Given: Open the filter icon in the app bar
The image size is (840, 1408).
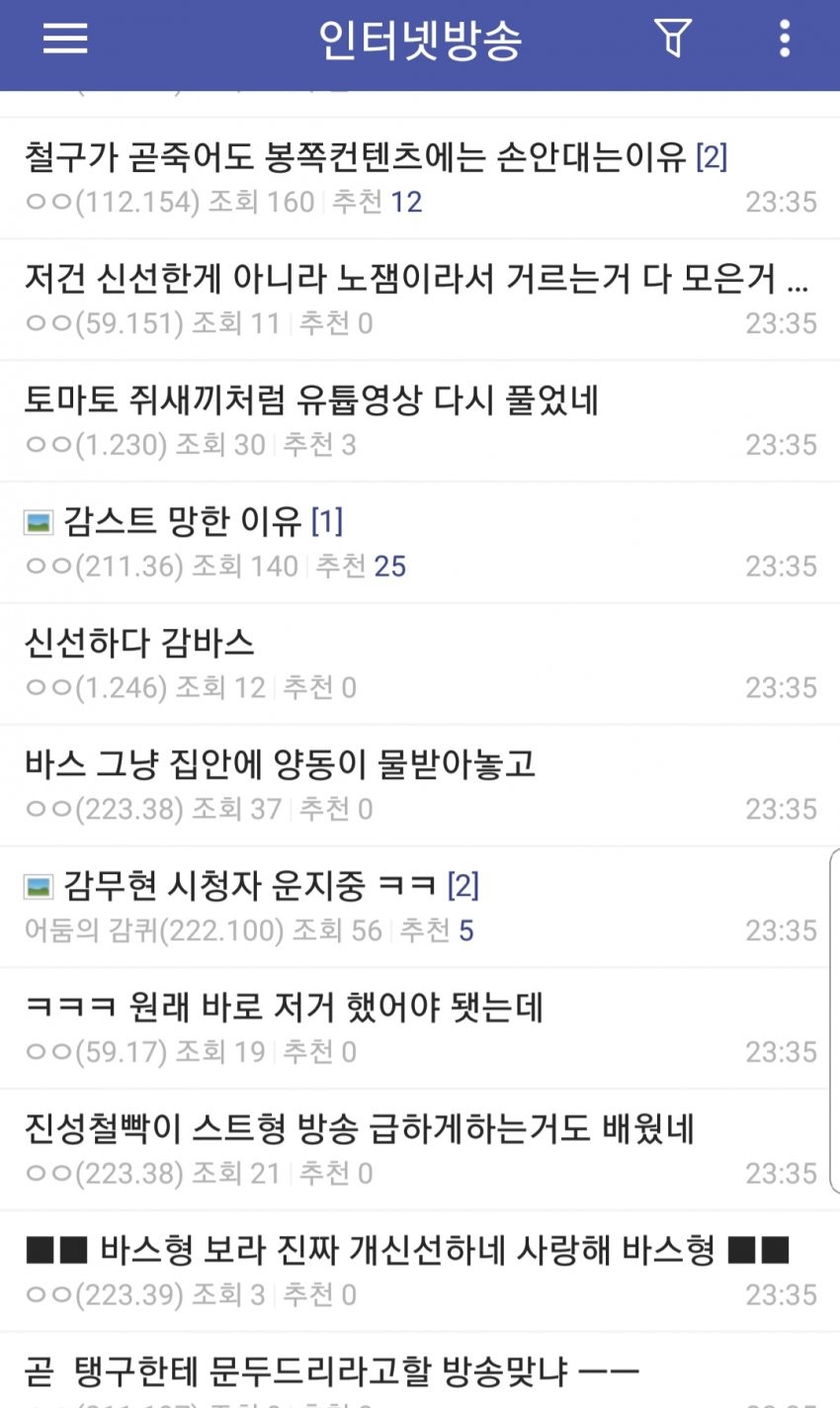Looking at the screenshot, I should (x=673, y=40).
